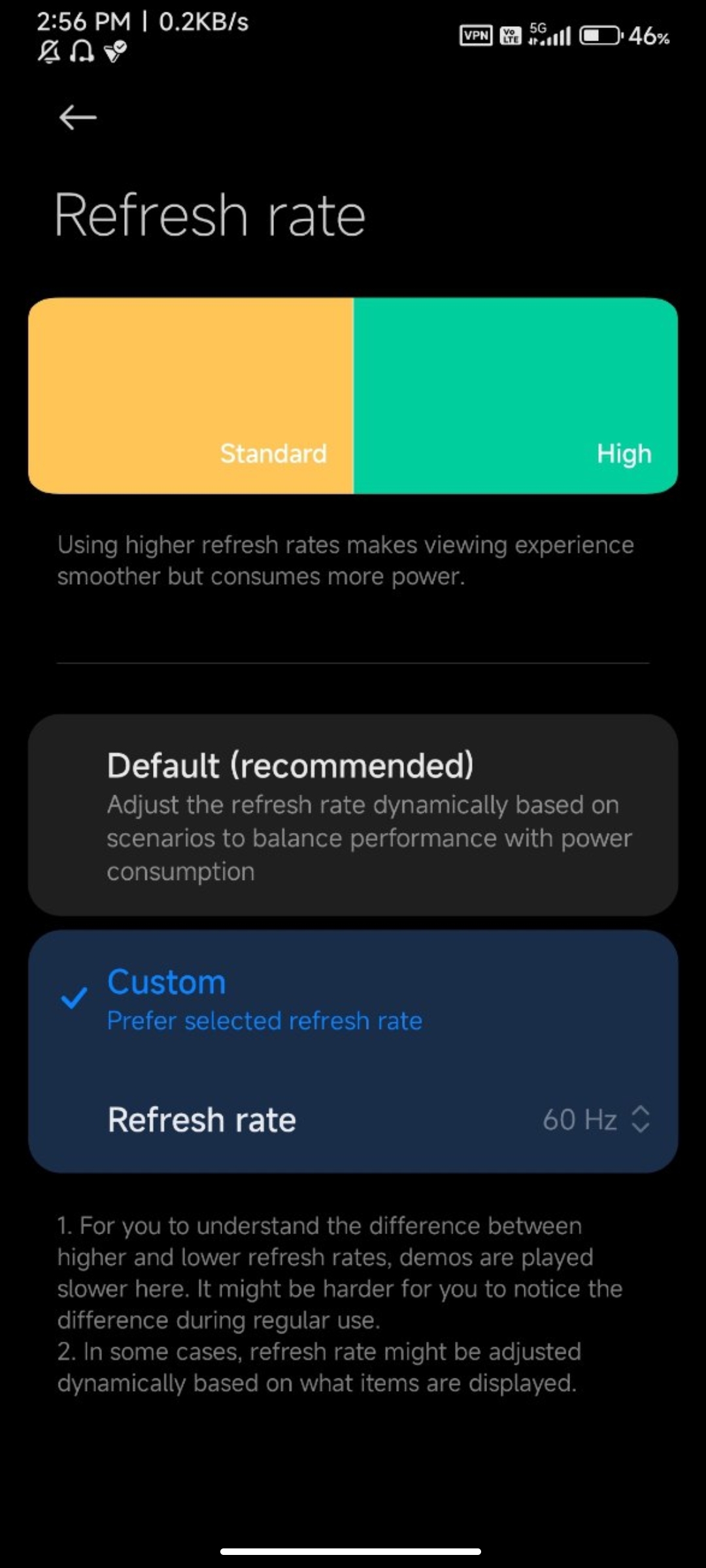Open the 60 Hz refresh rate dropdown
Image resolution: width=706 pixels, height=1568 pixels.
point(596,1119)
